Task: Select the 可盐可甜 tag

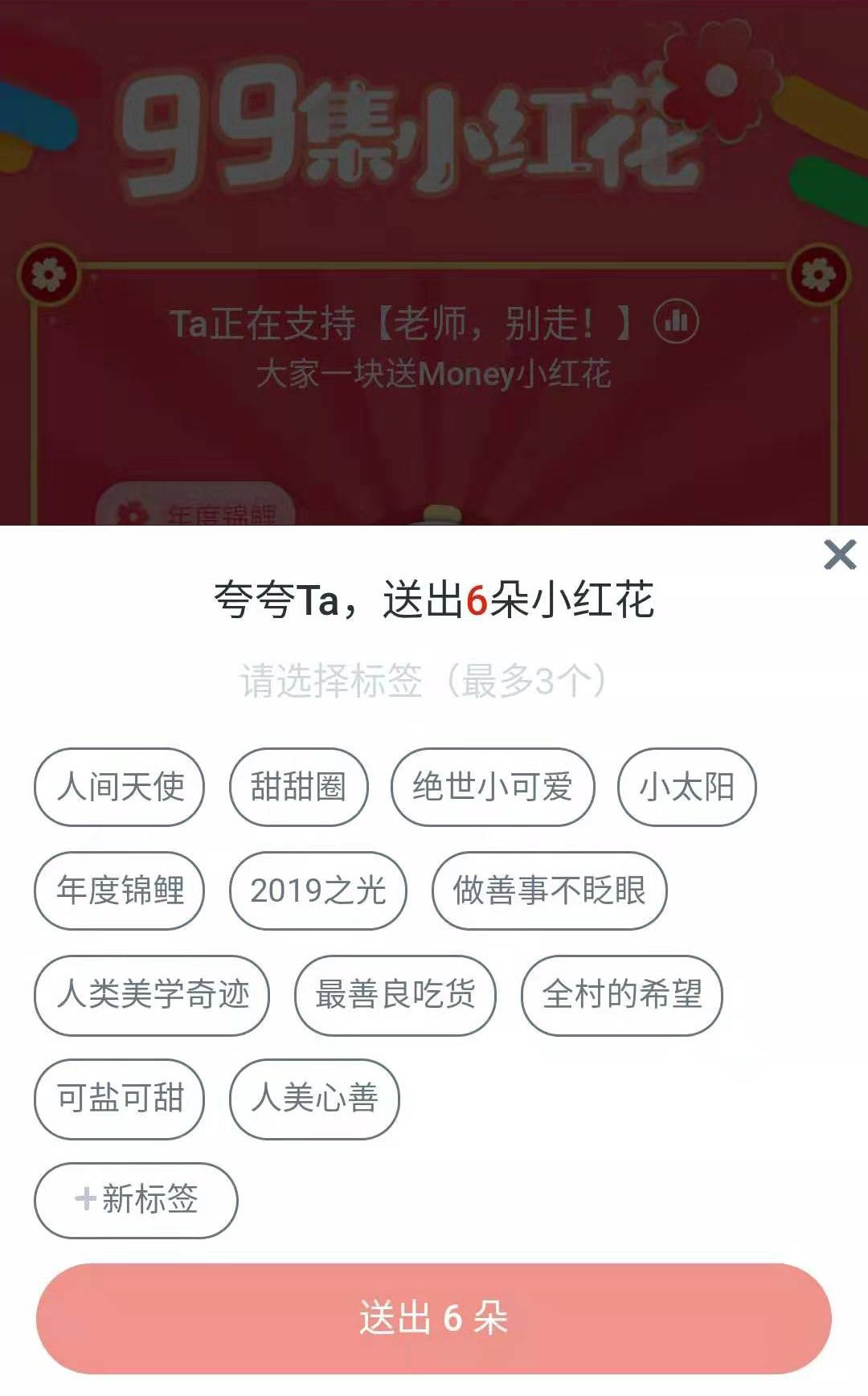Action: 120,1099
